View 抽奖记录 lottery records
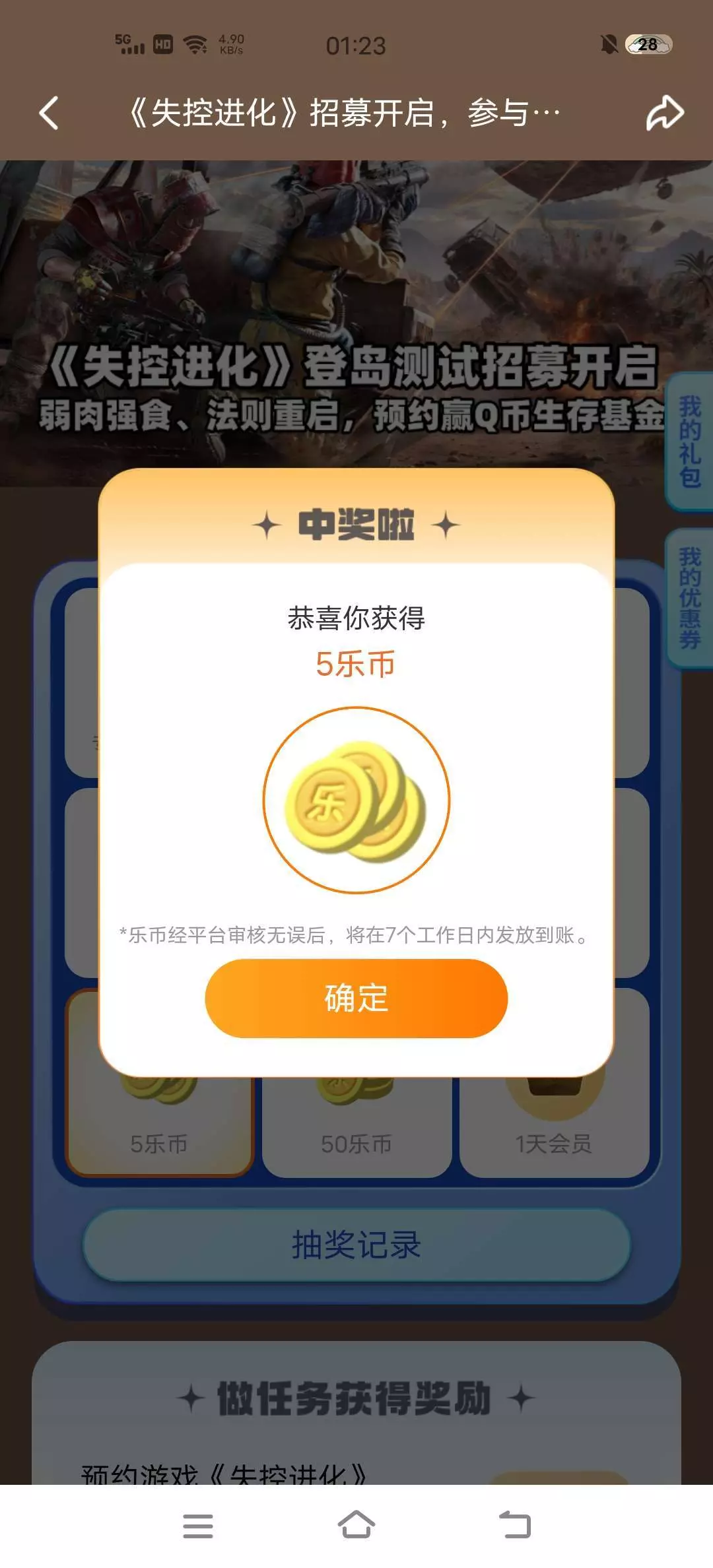 (356, 1245)
